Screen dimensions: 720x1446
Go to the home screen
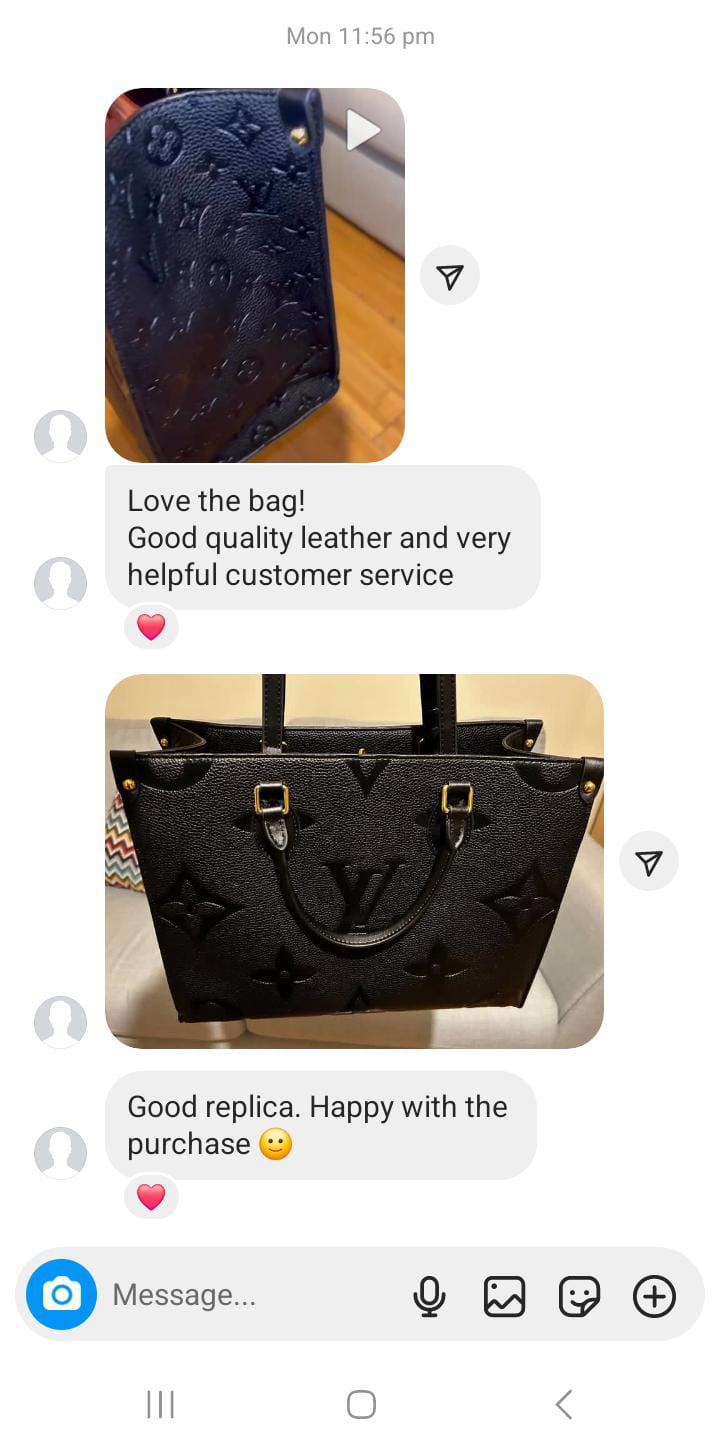(x=361, y=1404)
